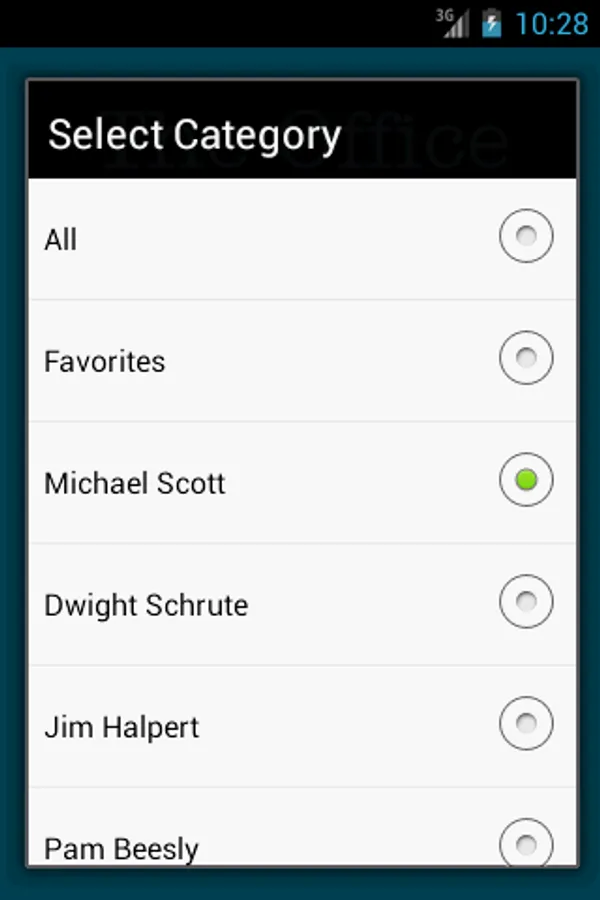Choose the Favorites category
Screen dimensions: 600x900
point(302,360)
